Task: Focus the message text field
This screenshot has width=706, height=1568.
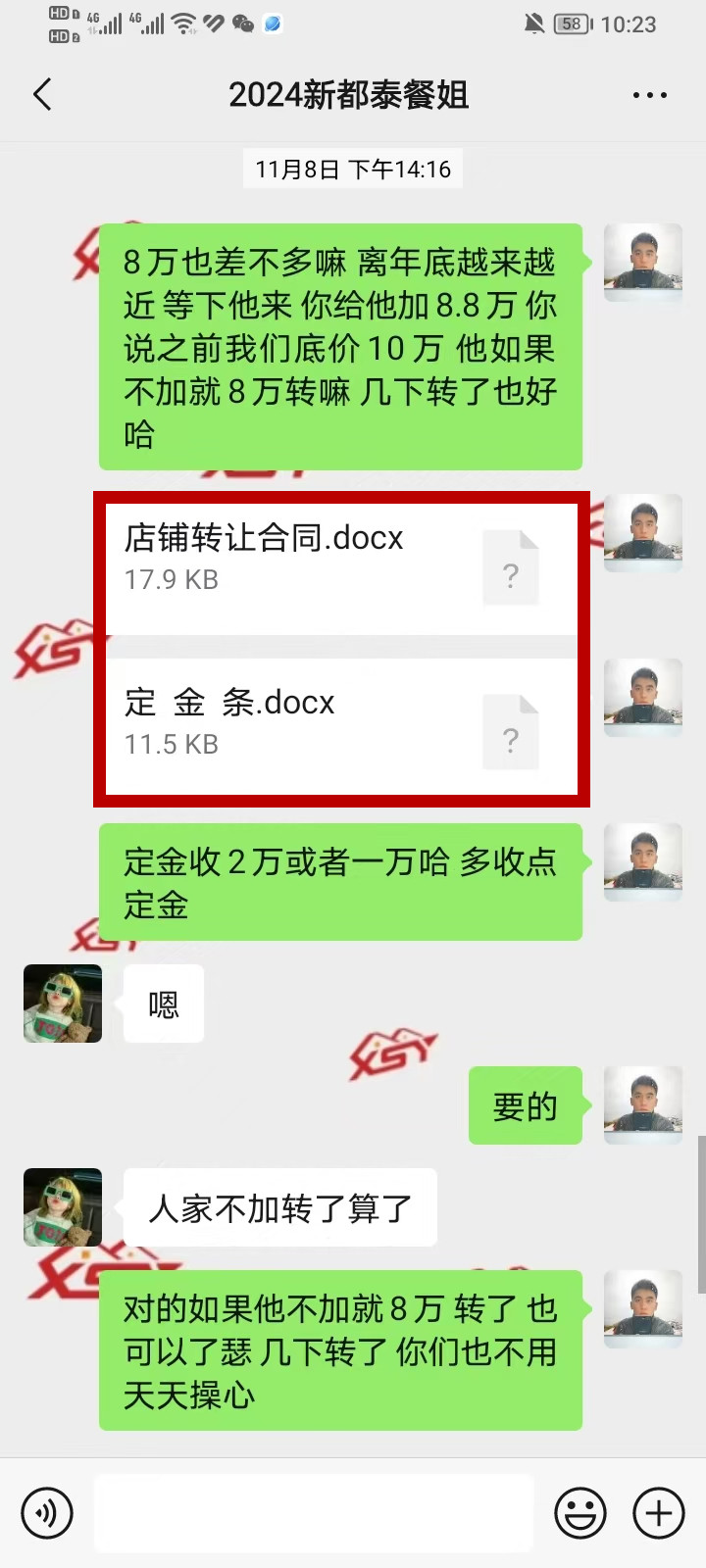Action: 314,1513
